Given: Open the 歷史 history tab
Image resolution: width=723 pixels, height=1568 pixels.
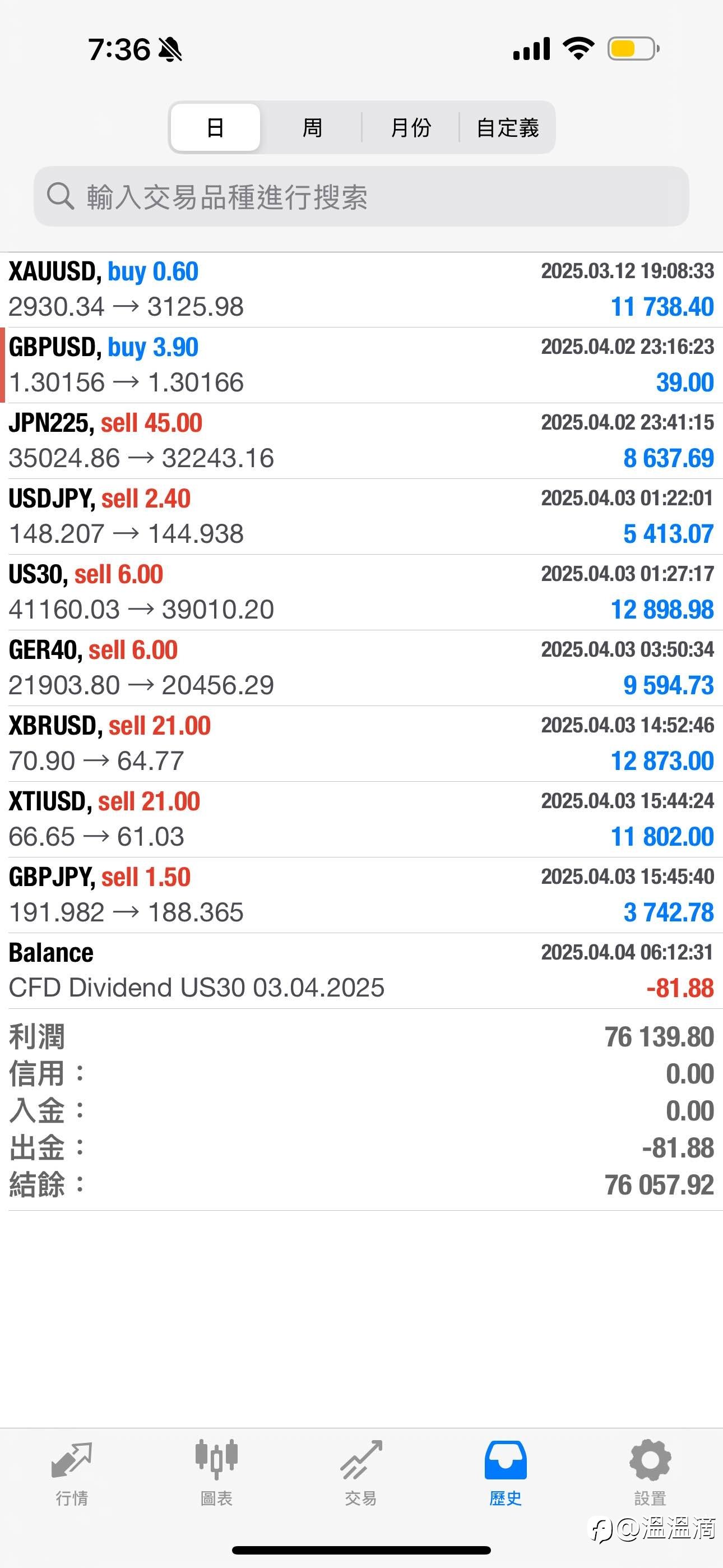Looking at the screenshot, I should coord(506,1473).
